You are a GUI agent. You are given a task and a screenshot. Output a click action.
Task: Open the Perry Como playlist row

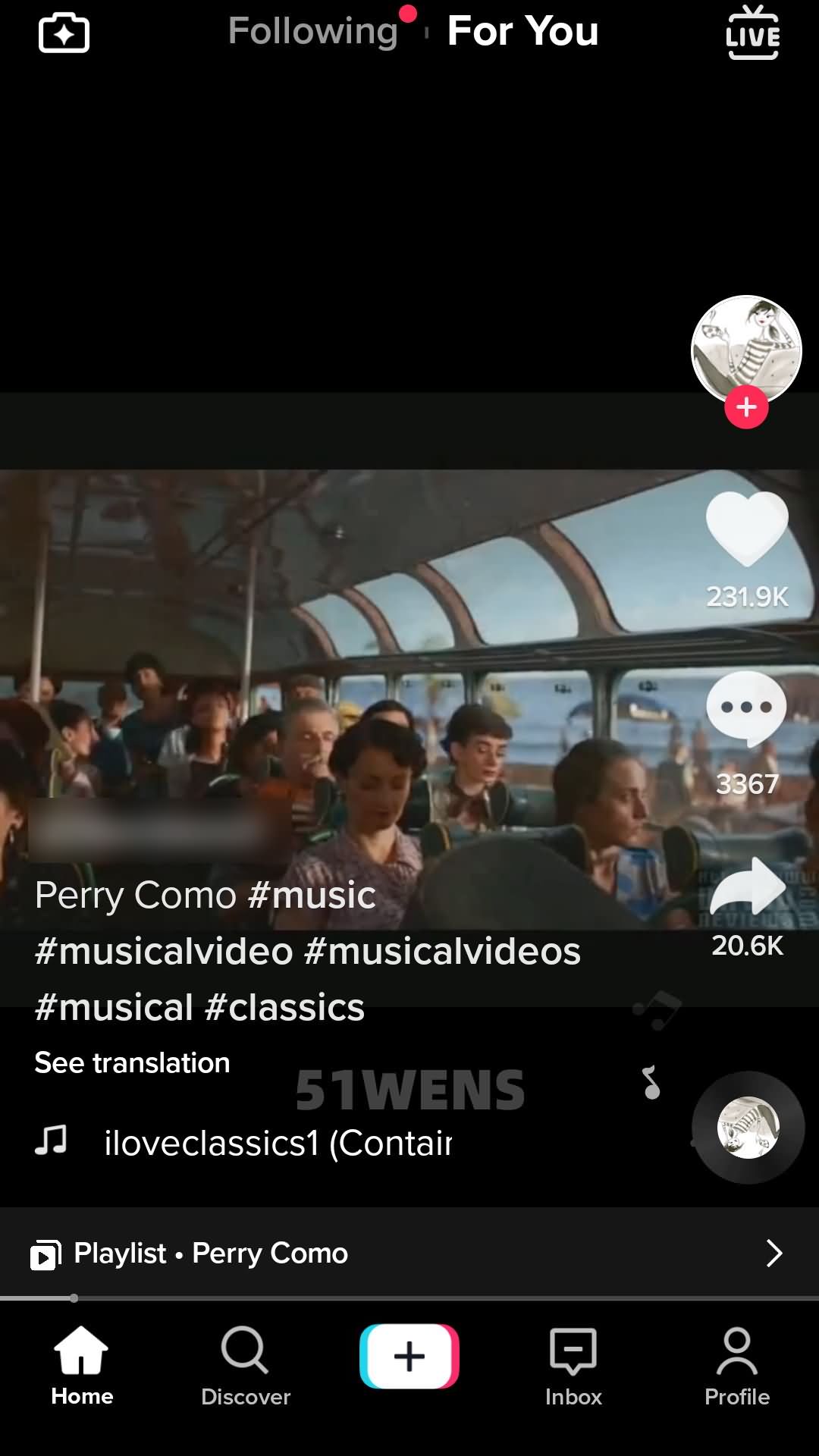pos(409,1253)
